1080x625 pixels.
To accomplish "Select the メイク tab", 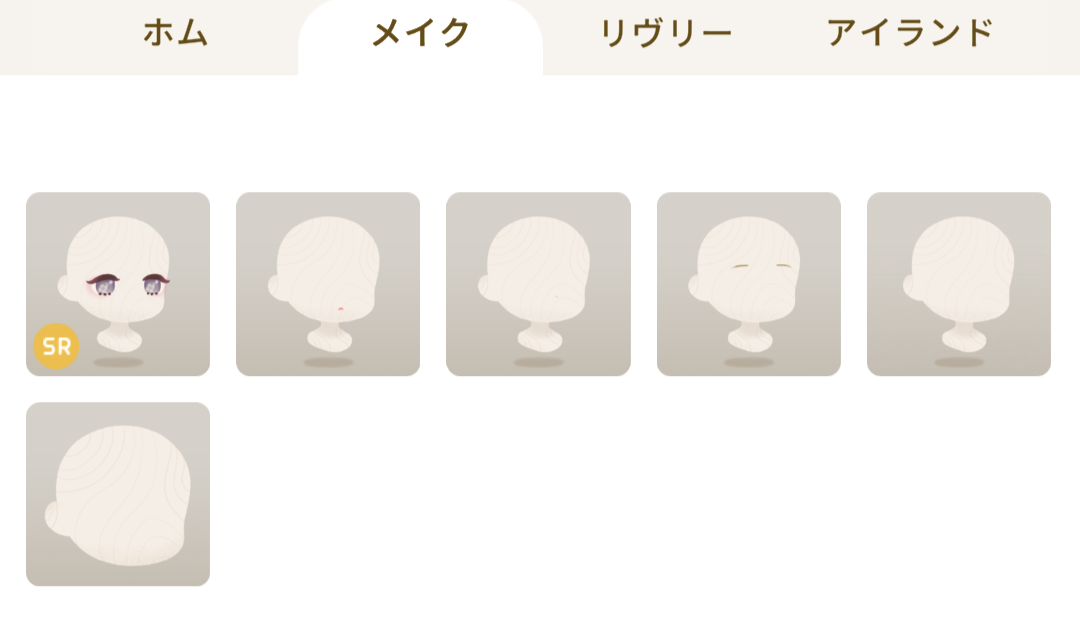I will pos(420,34).
